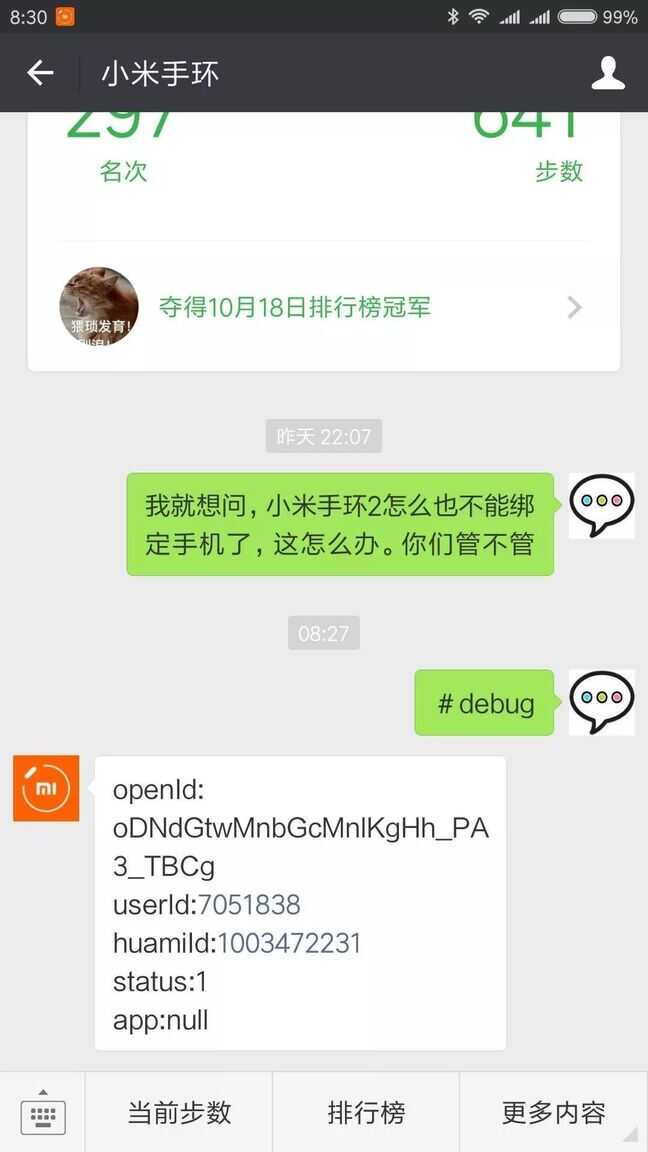Open the account profile icon
The height and width of the screenshot is (1152, 648).
(608, 73)
